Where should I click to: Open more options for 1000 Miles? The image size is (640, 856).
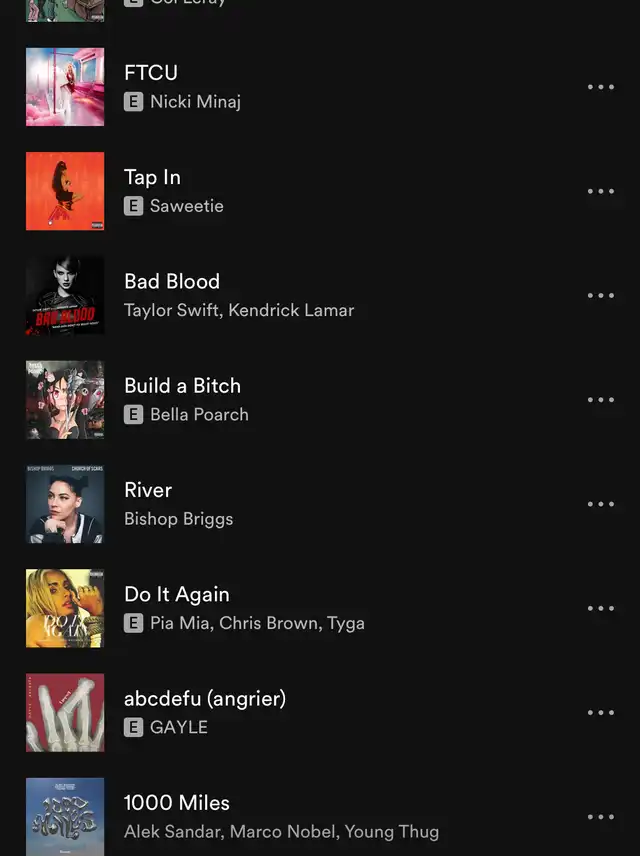click(x=601, y=817)
